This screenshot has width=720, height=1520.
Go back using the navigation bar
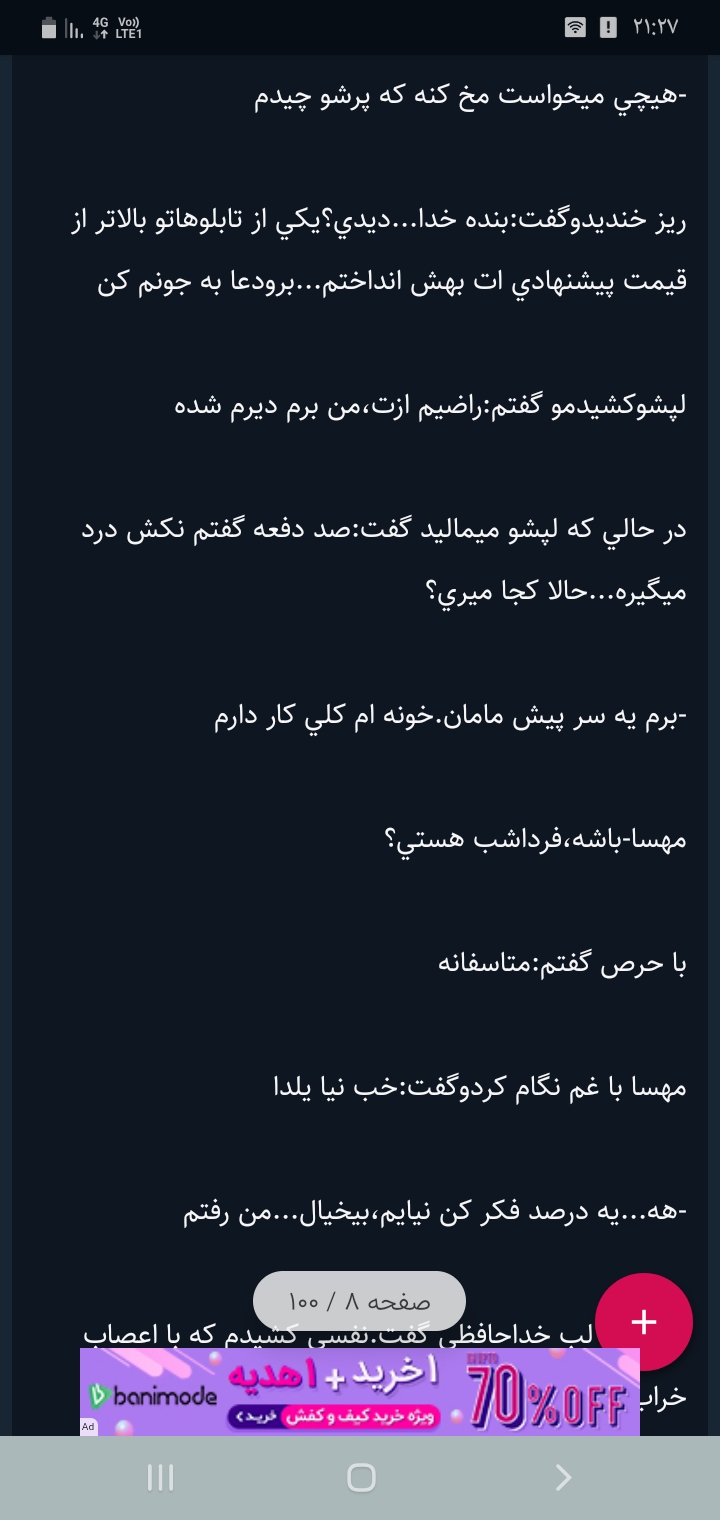tap(563, 1477)
